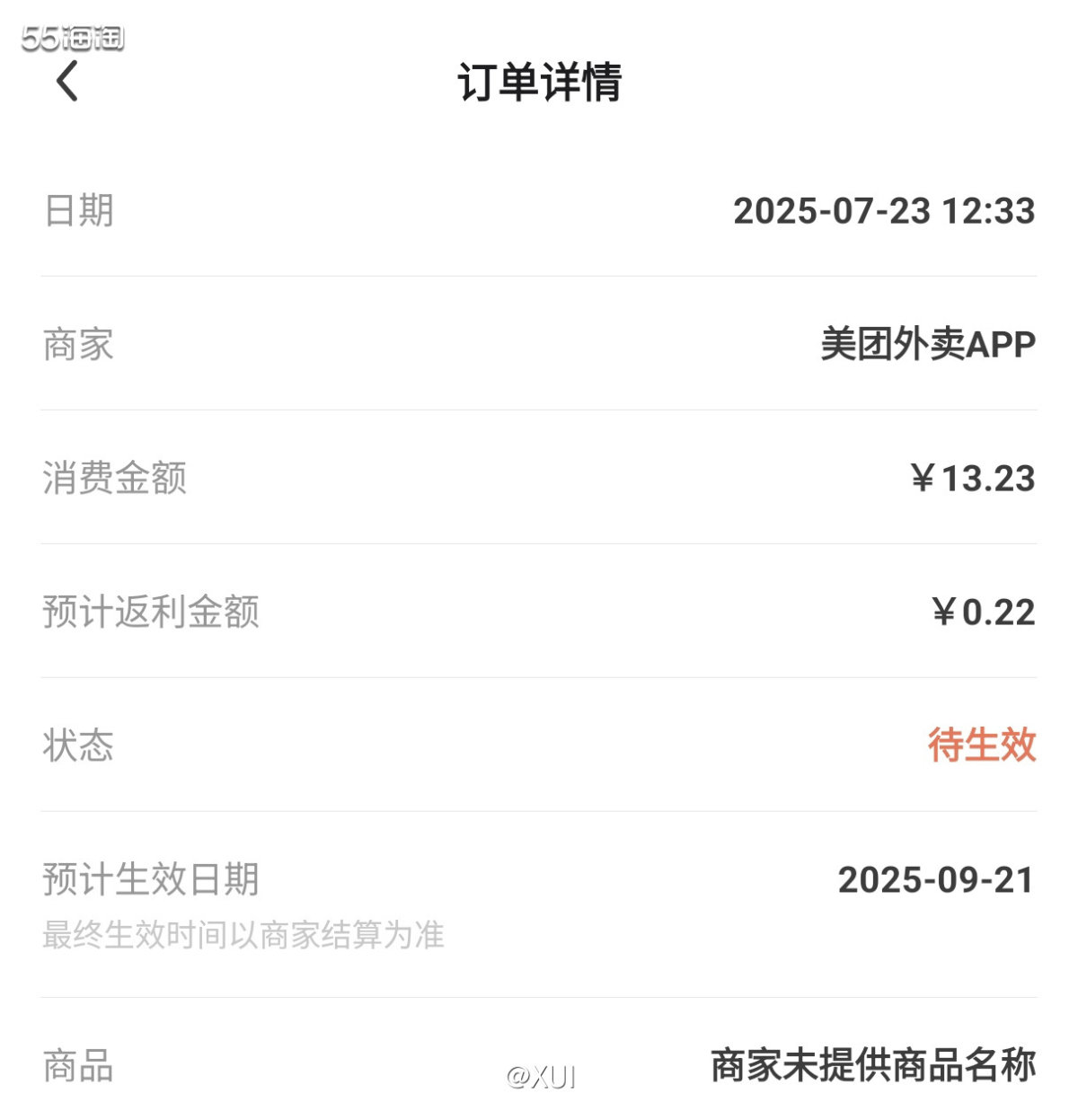Select the order date 2025-07-23 12:33
Screen dimensions: 1078x1120
tap(883, 213)
